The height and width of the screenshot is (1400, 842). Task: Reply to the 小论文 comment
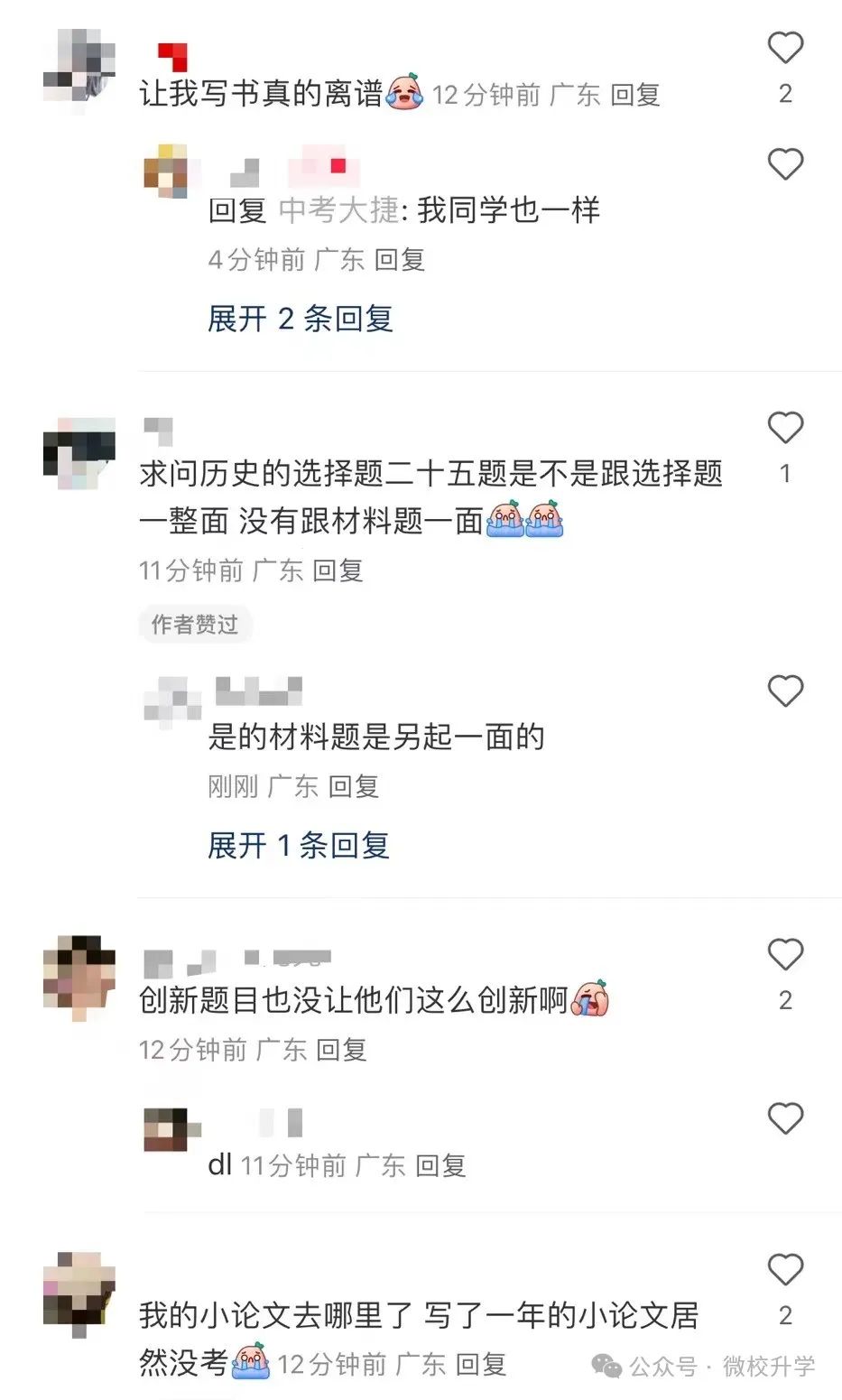(x=480, y=1365)
